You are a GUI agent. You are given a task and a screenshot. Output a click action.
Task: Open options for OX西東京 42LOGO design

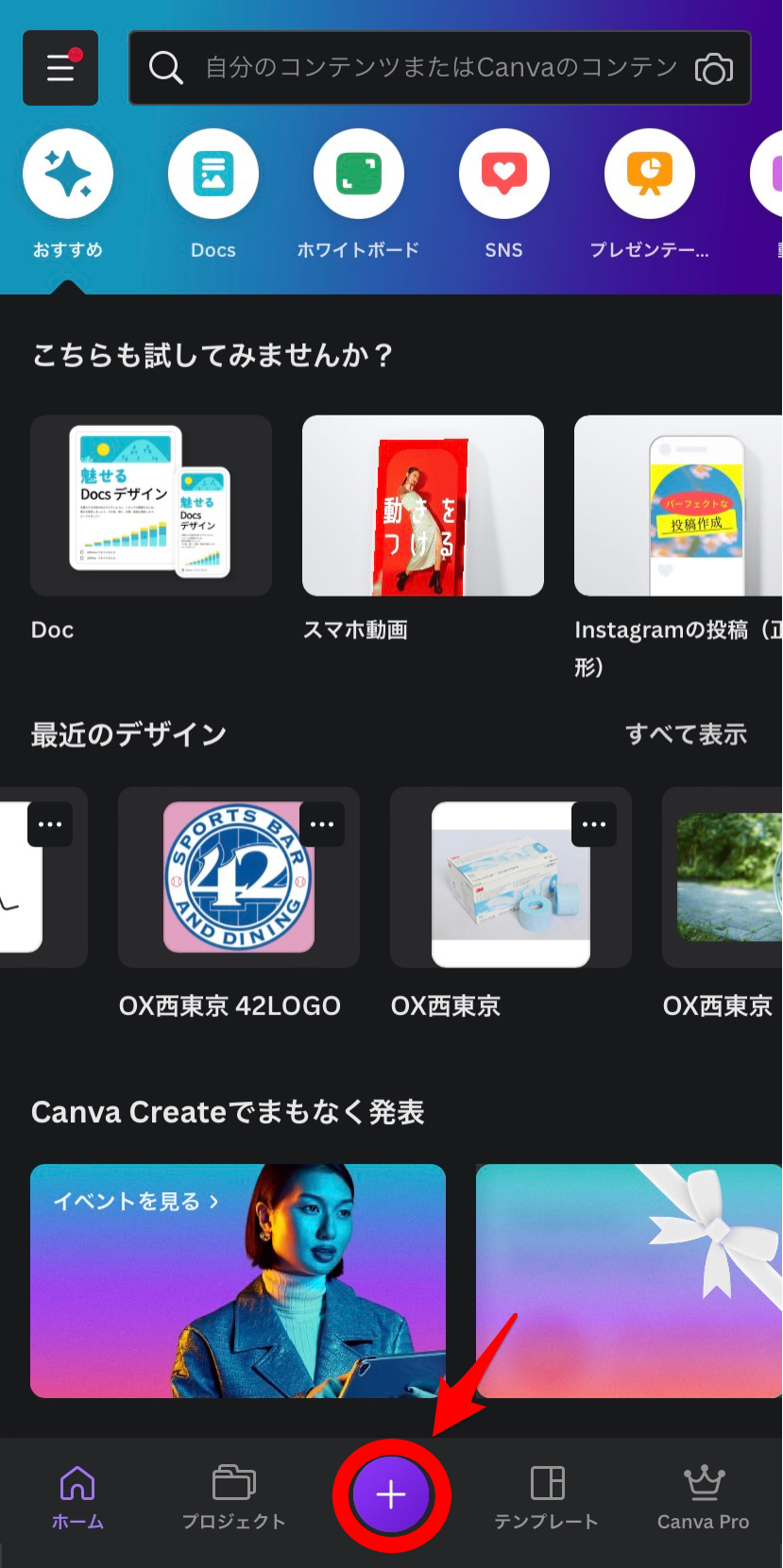coord(322,824)
